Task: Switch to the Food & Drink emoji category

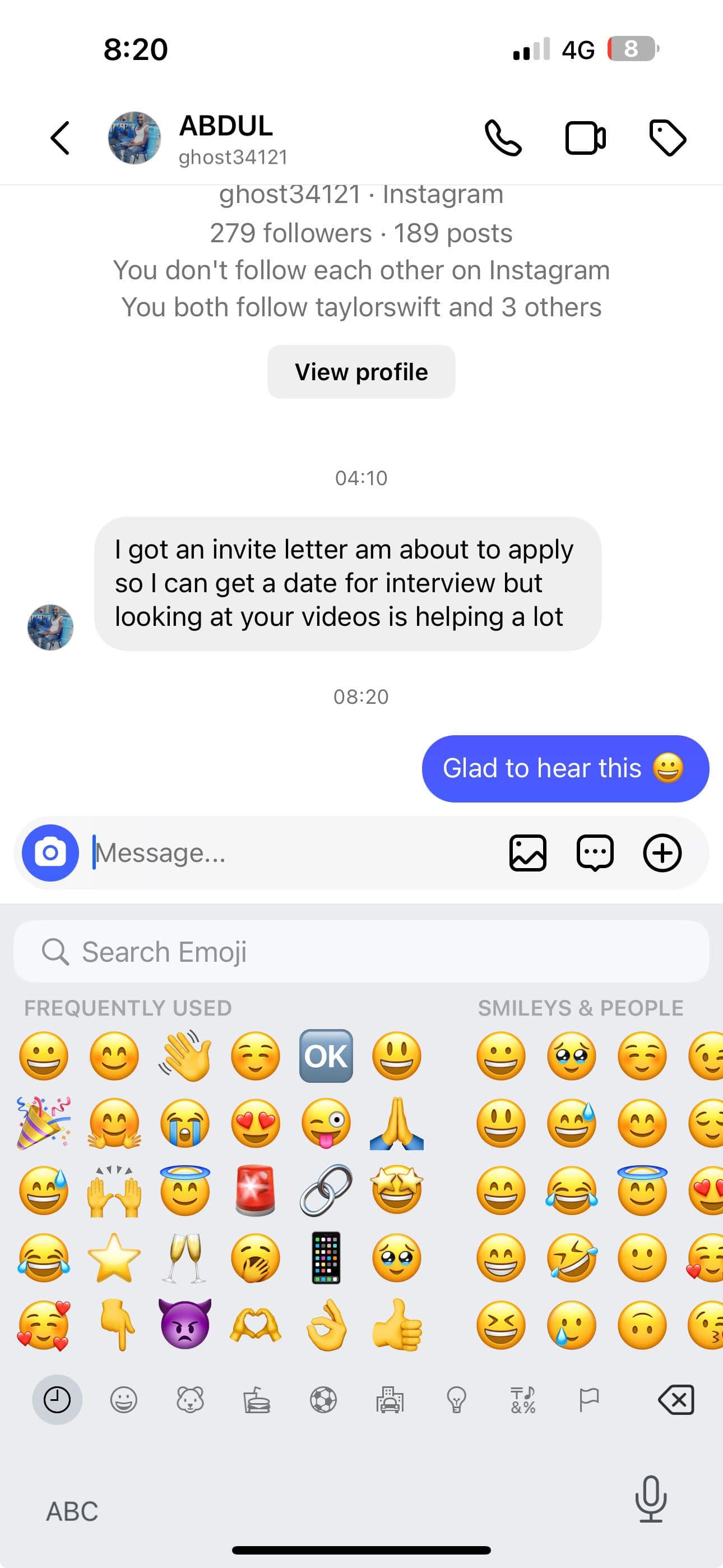Action: 257,1399
